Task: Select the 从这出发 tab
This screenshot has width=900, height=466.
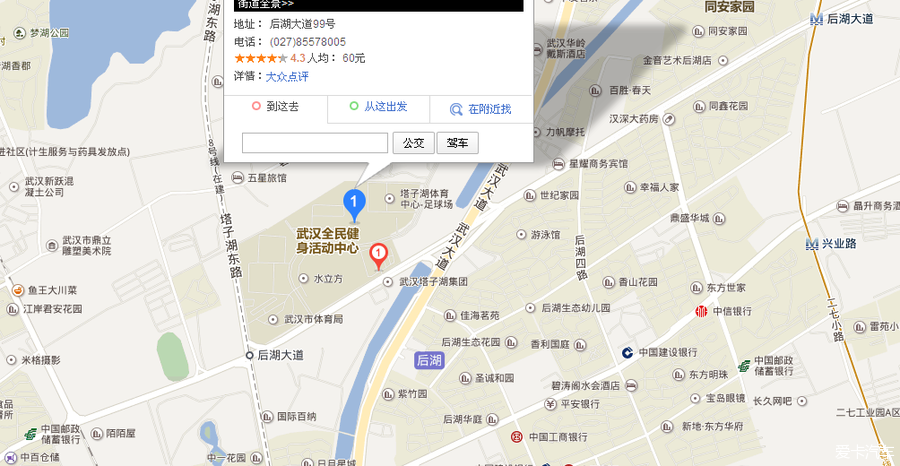Action: click(378, 107)
